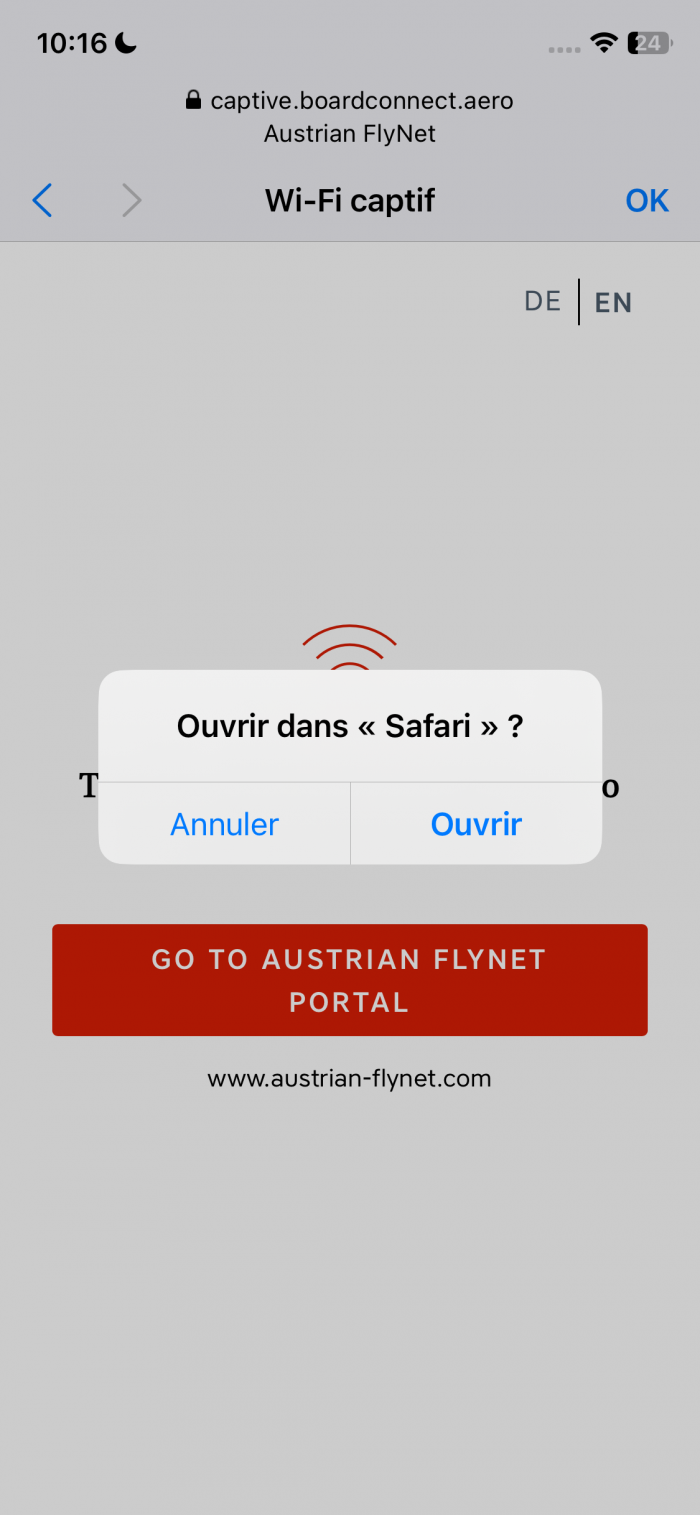The height and width of the screenshot is (1515, 700).
Task: Switch language to DE
Action: pos(542,302)
